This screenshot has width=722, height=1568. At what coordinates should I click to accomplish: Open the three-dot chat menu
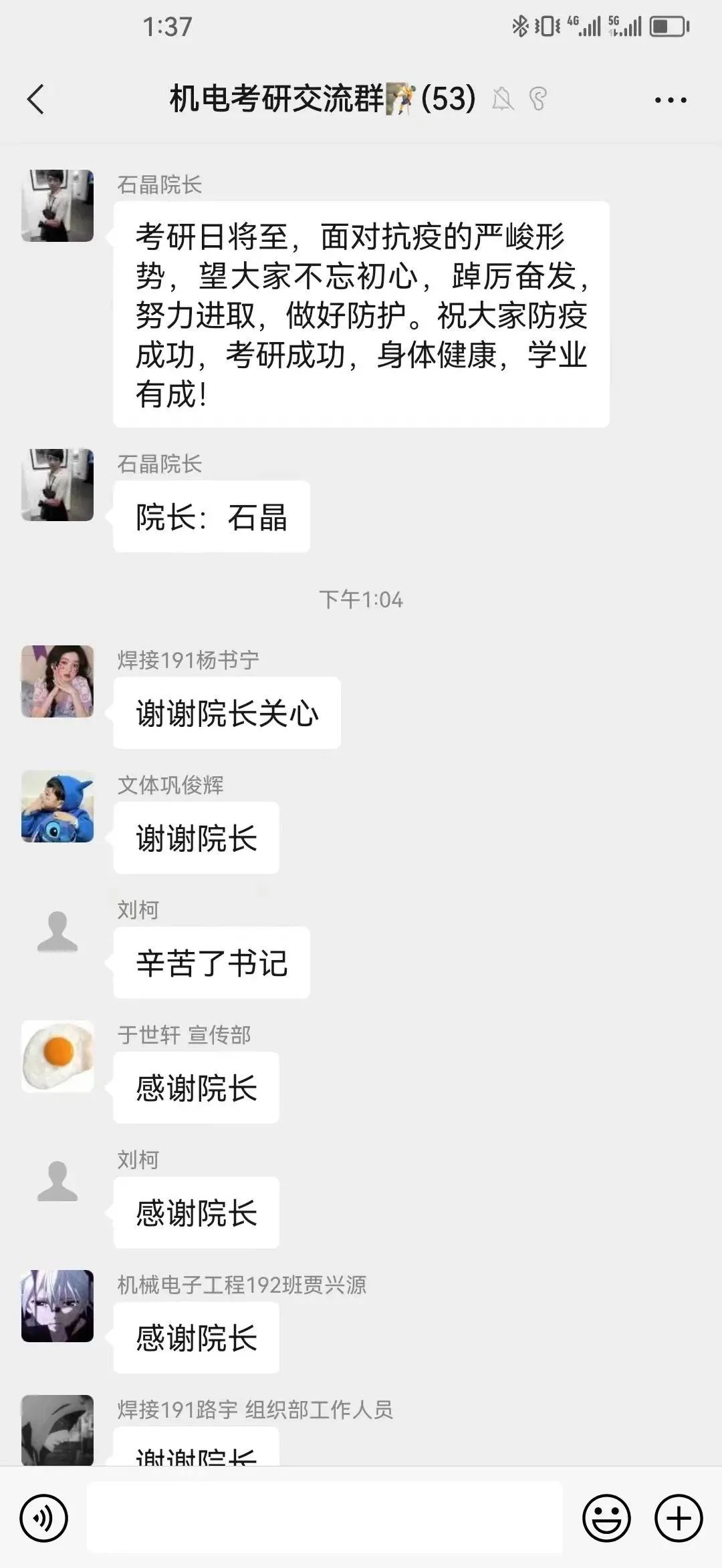pyautogui.click(x=671, y=100)
